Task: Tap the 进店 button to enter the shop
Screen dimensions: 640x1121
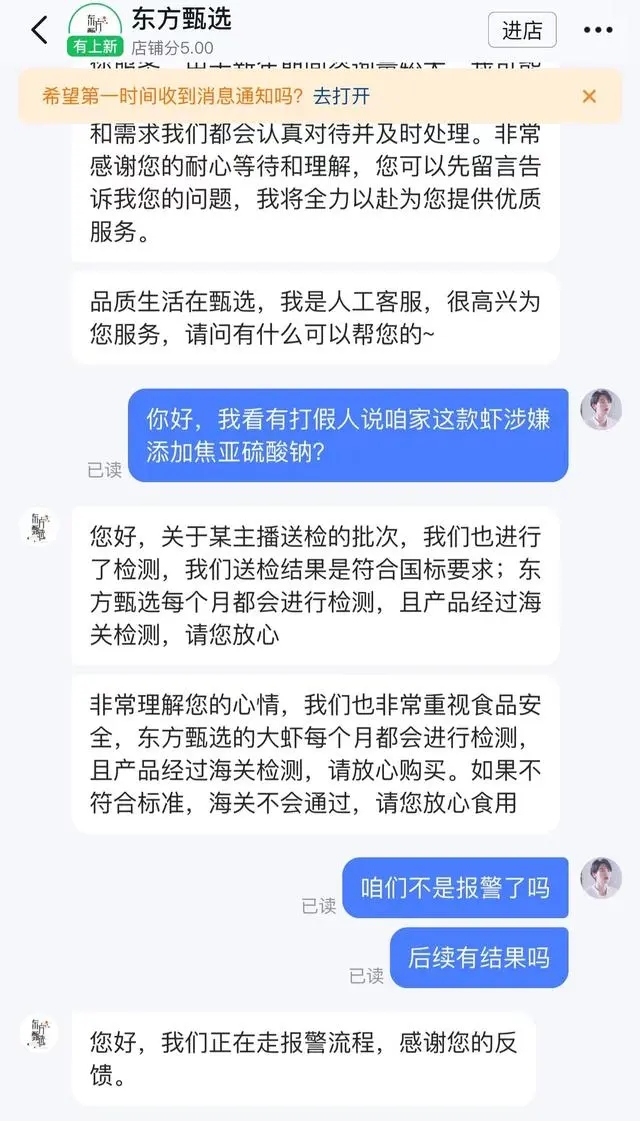Action: click(x=521, y=30)
